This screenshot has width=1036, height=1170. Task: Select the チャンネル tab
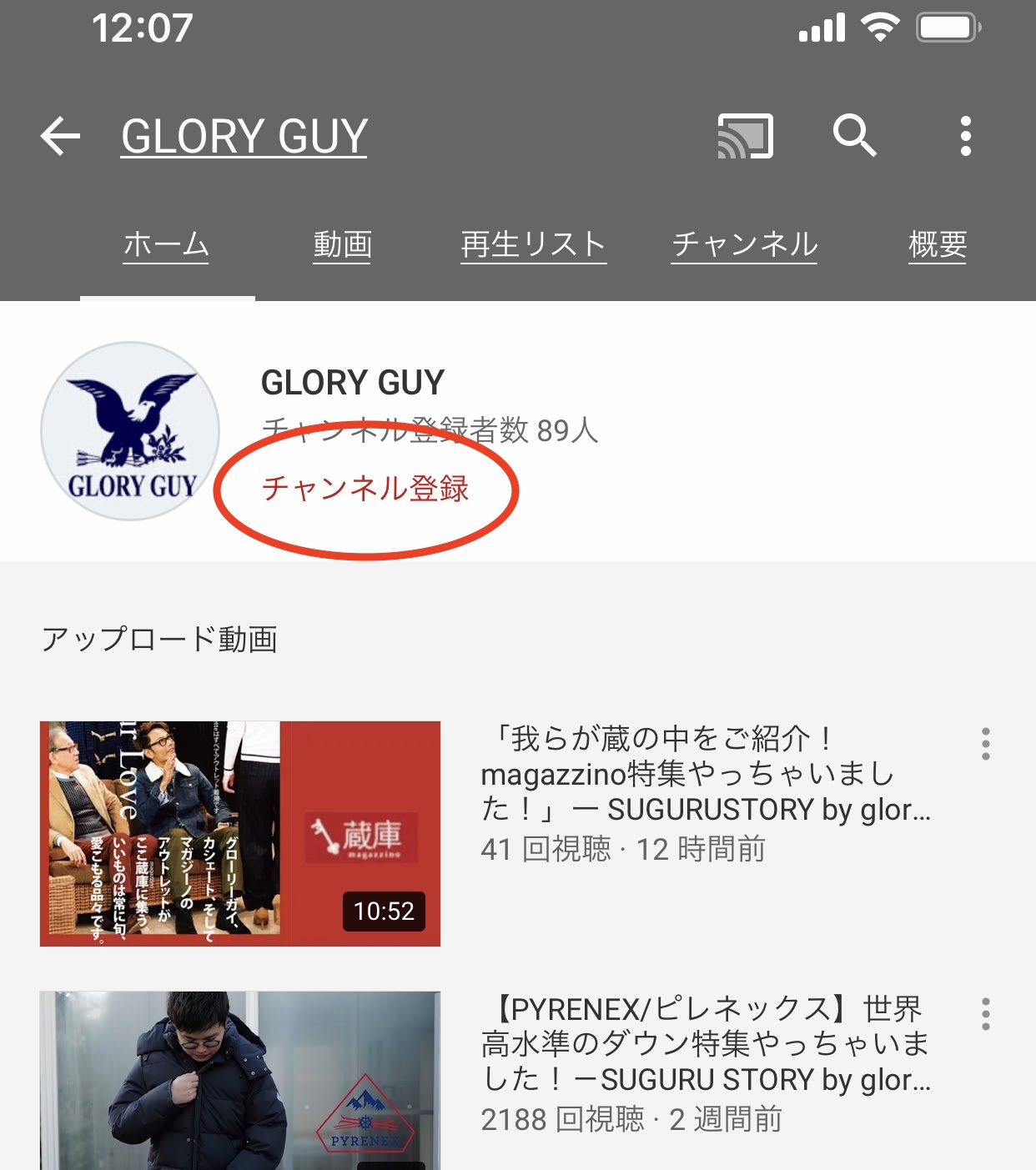[744, 245]
